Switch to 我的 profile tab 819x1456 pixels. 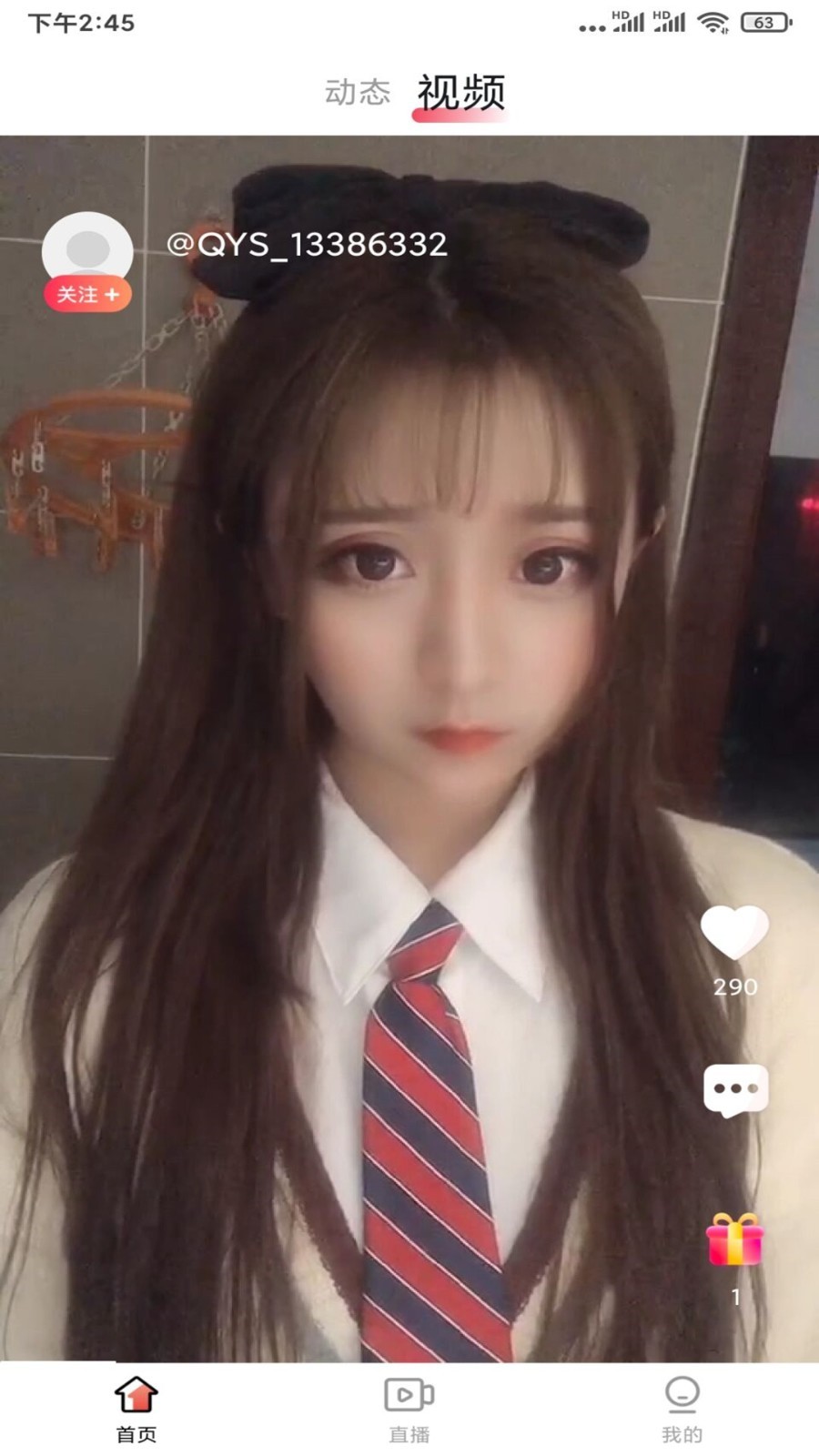682,1408
